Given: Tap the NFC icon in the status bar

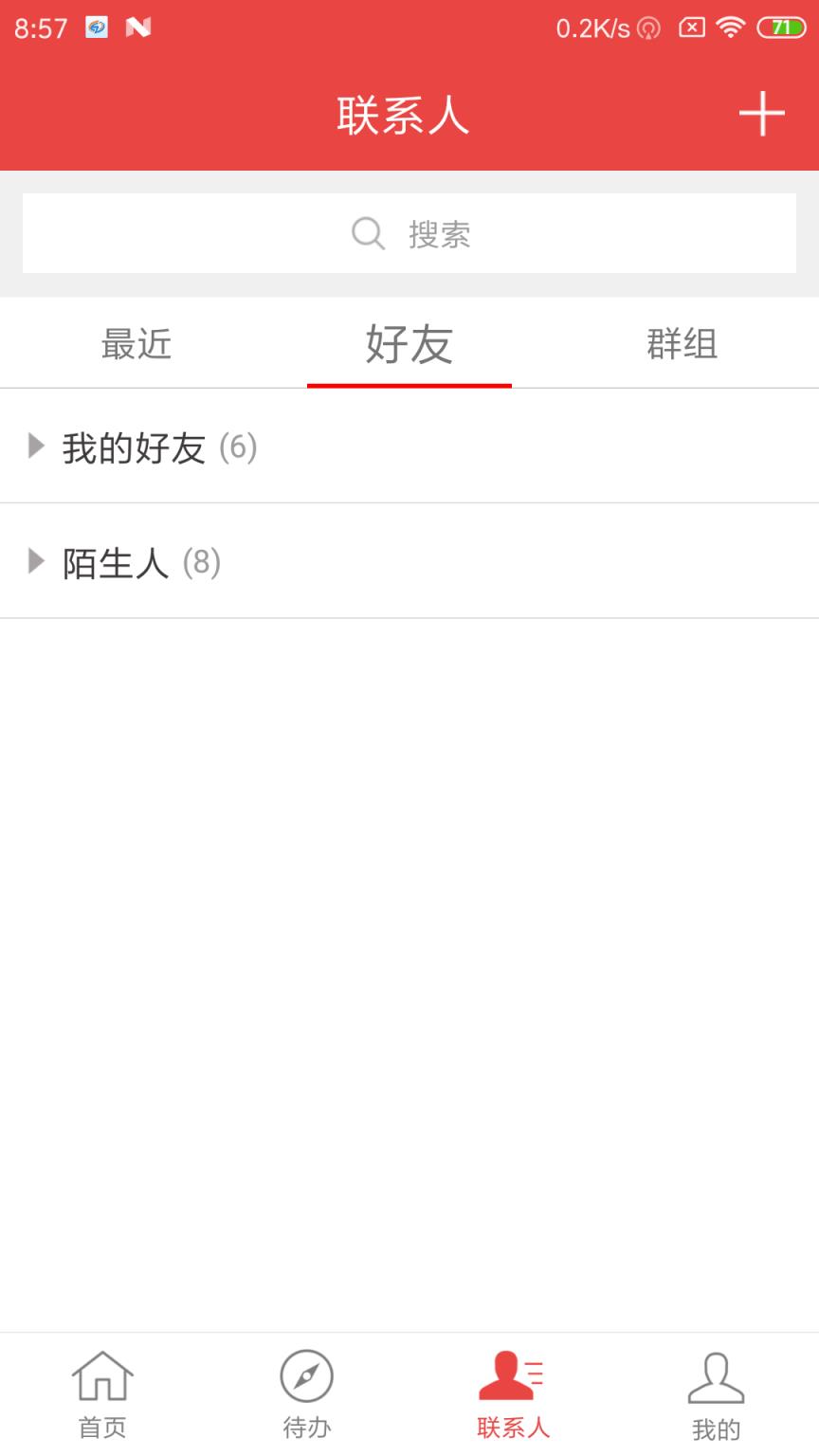Looking at the screenshot, I should (x=139, y=27).
